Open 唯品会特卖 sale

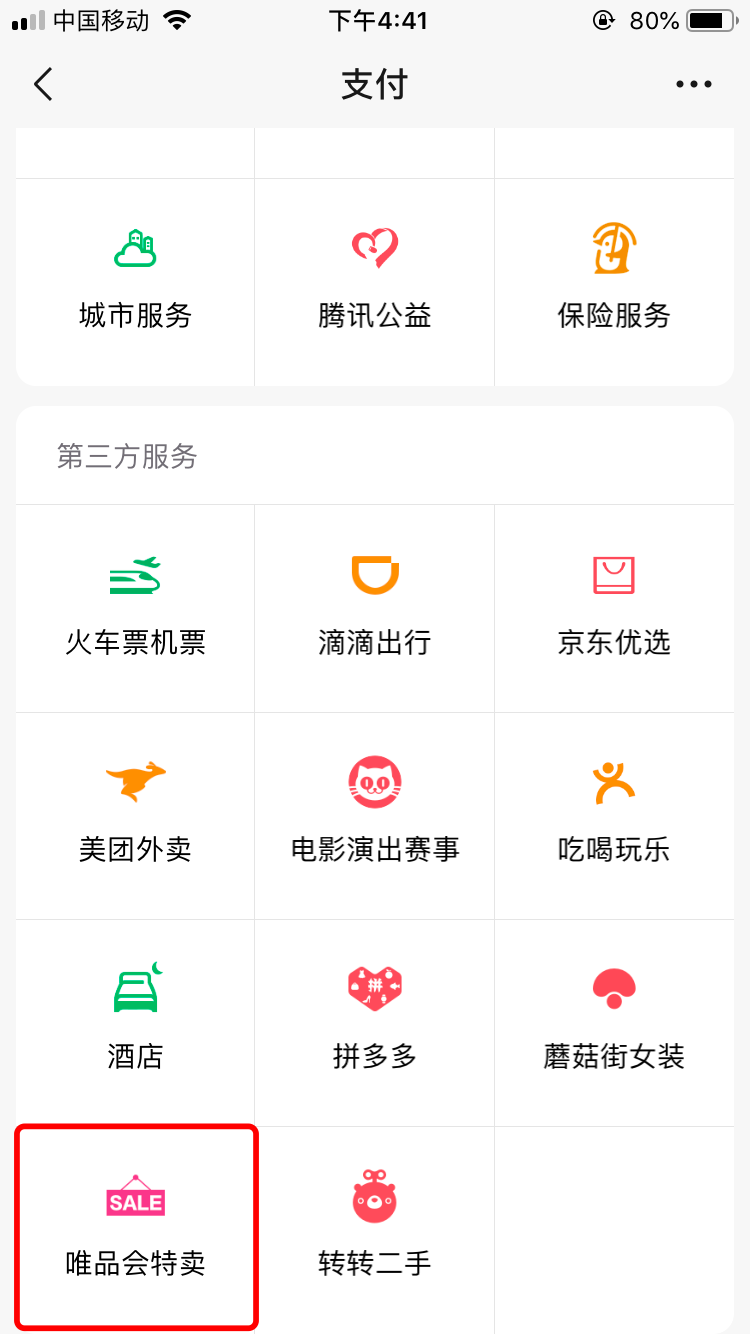[135, 1228]
